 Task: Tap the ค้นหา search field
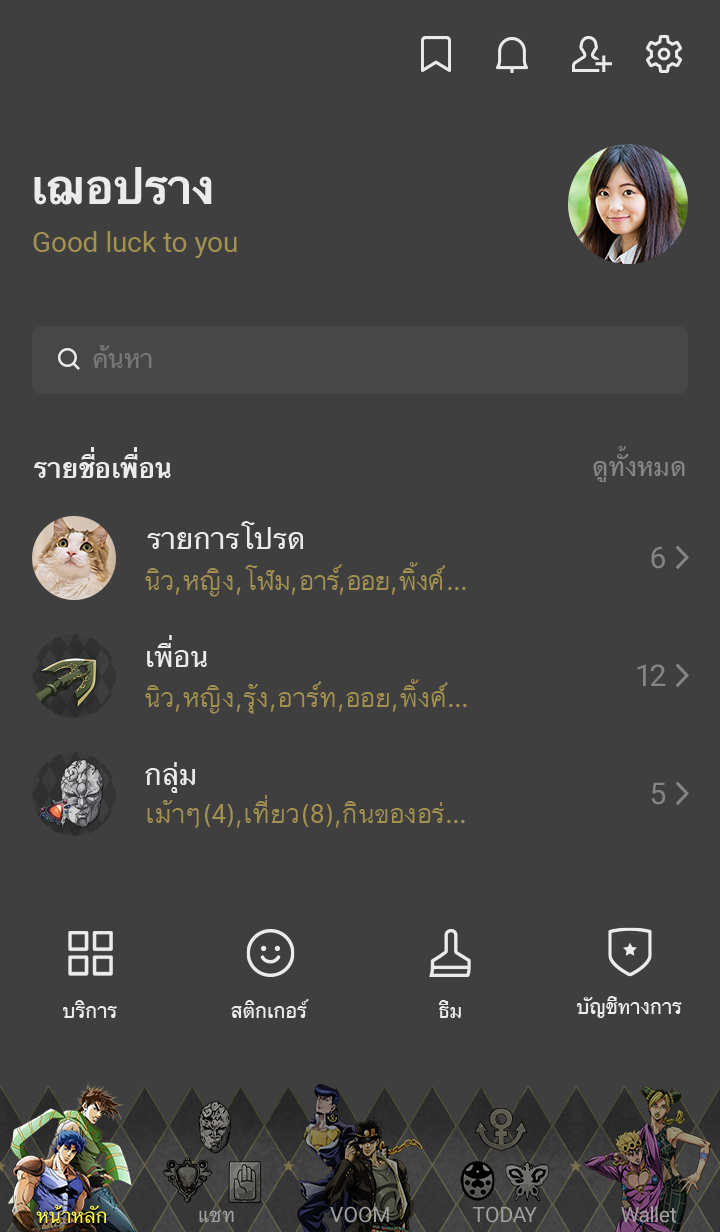tap(360, 360)
